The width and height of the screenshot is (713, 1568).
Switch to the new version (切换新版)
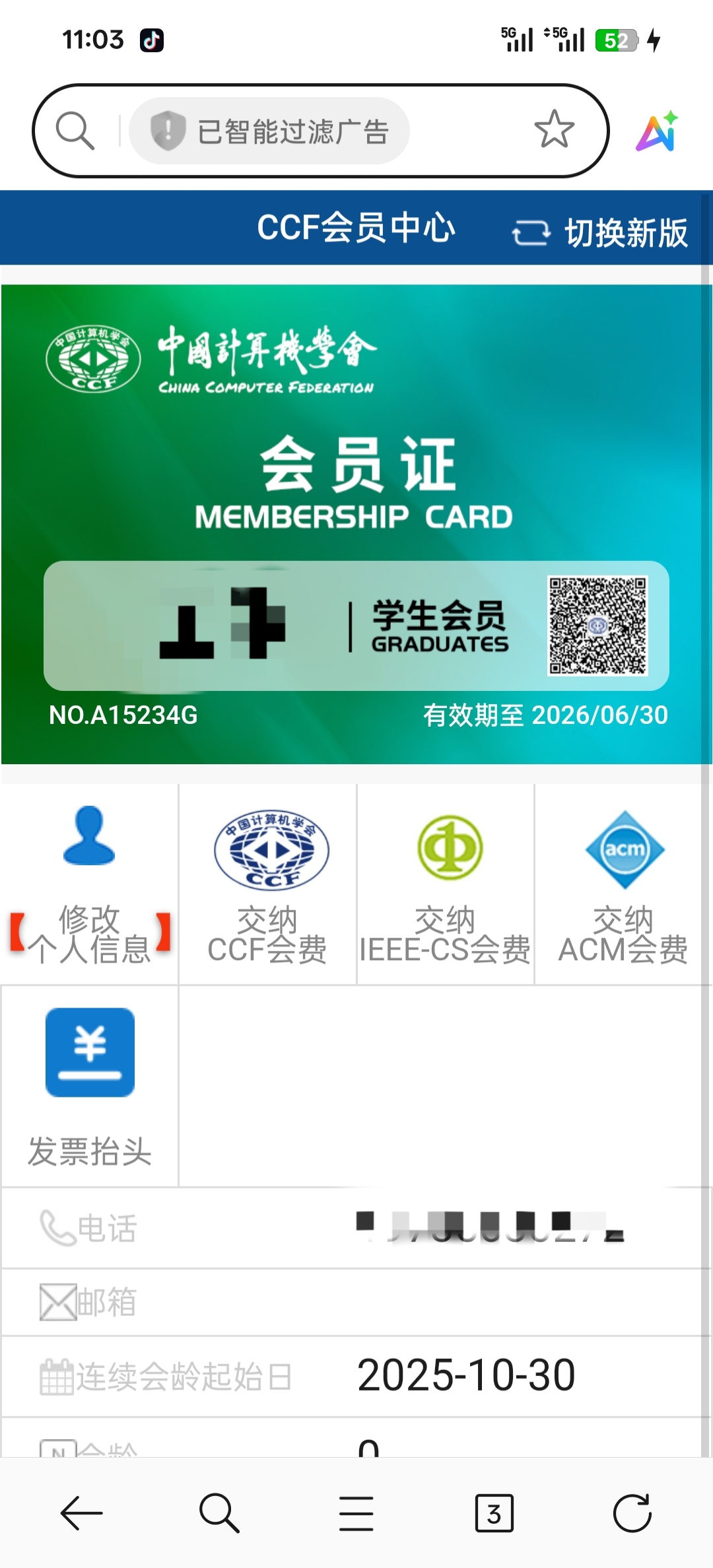pos(600,232)
